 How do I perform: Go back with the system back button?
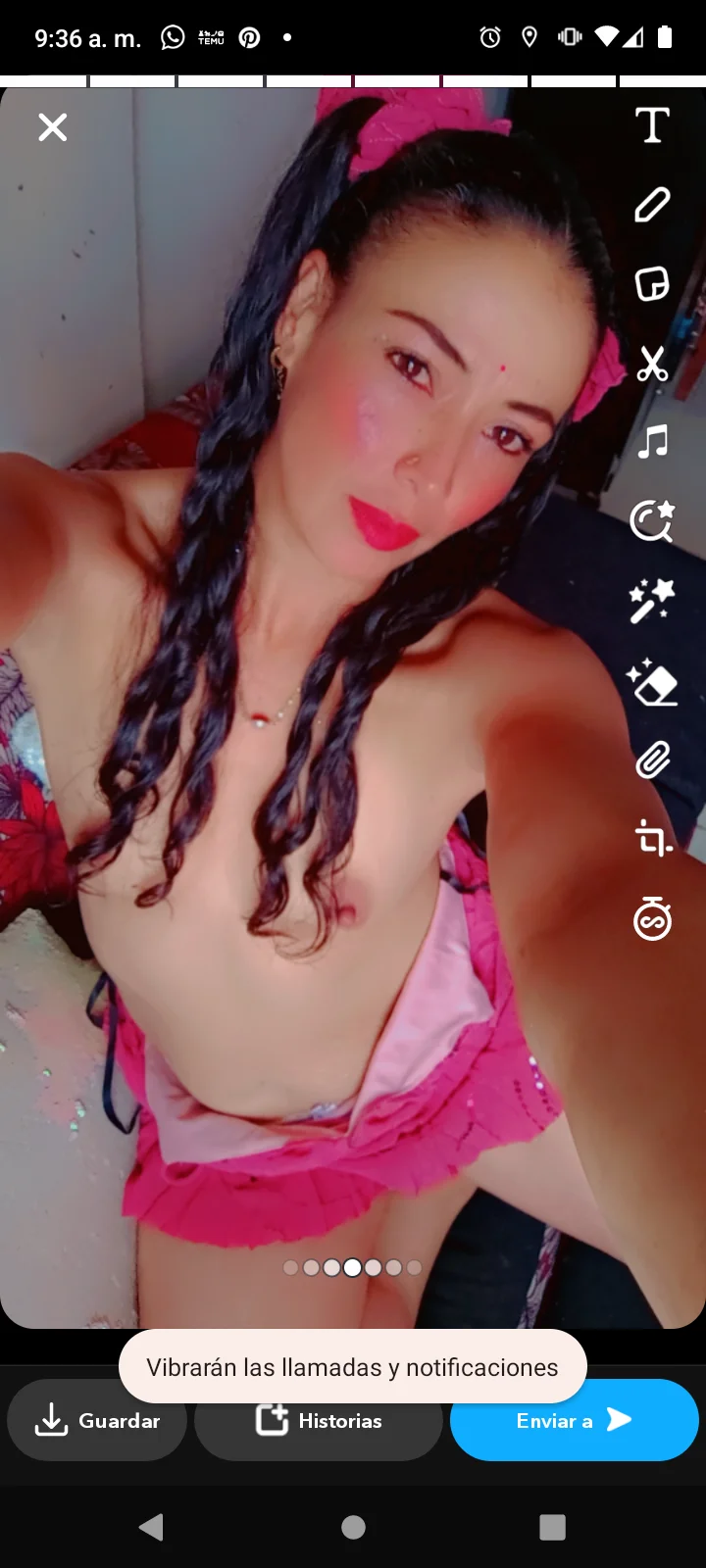click(x=151, y=1527)
